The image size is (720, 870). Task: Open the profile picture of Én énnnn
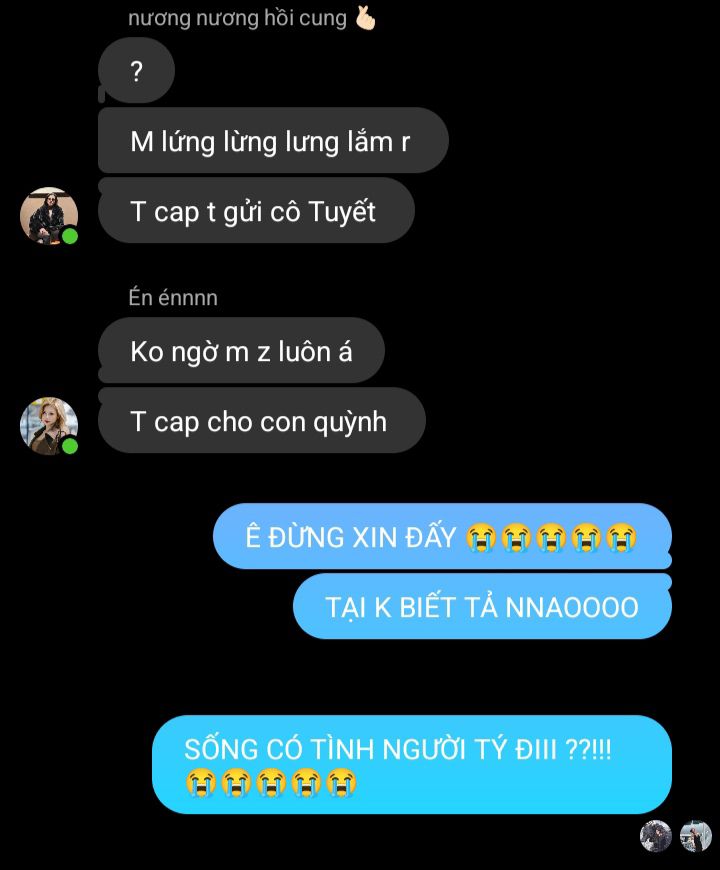(49, 425)
